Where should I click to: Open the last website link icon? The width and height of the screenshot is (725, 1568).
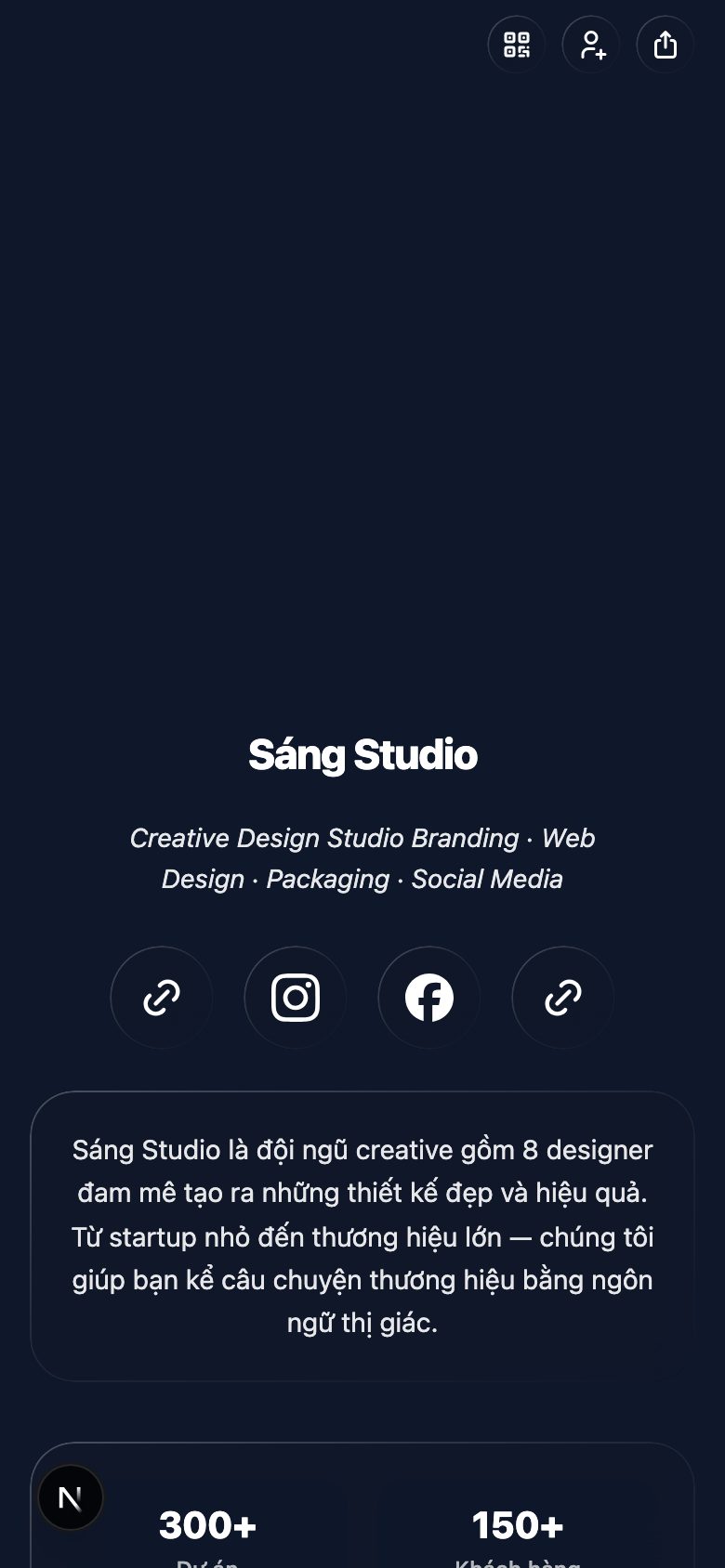pyautogui.click(x=562, y=997)
